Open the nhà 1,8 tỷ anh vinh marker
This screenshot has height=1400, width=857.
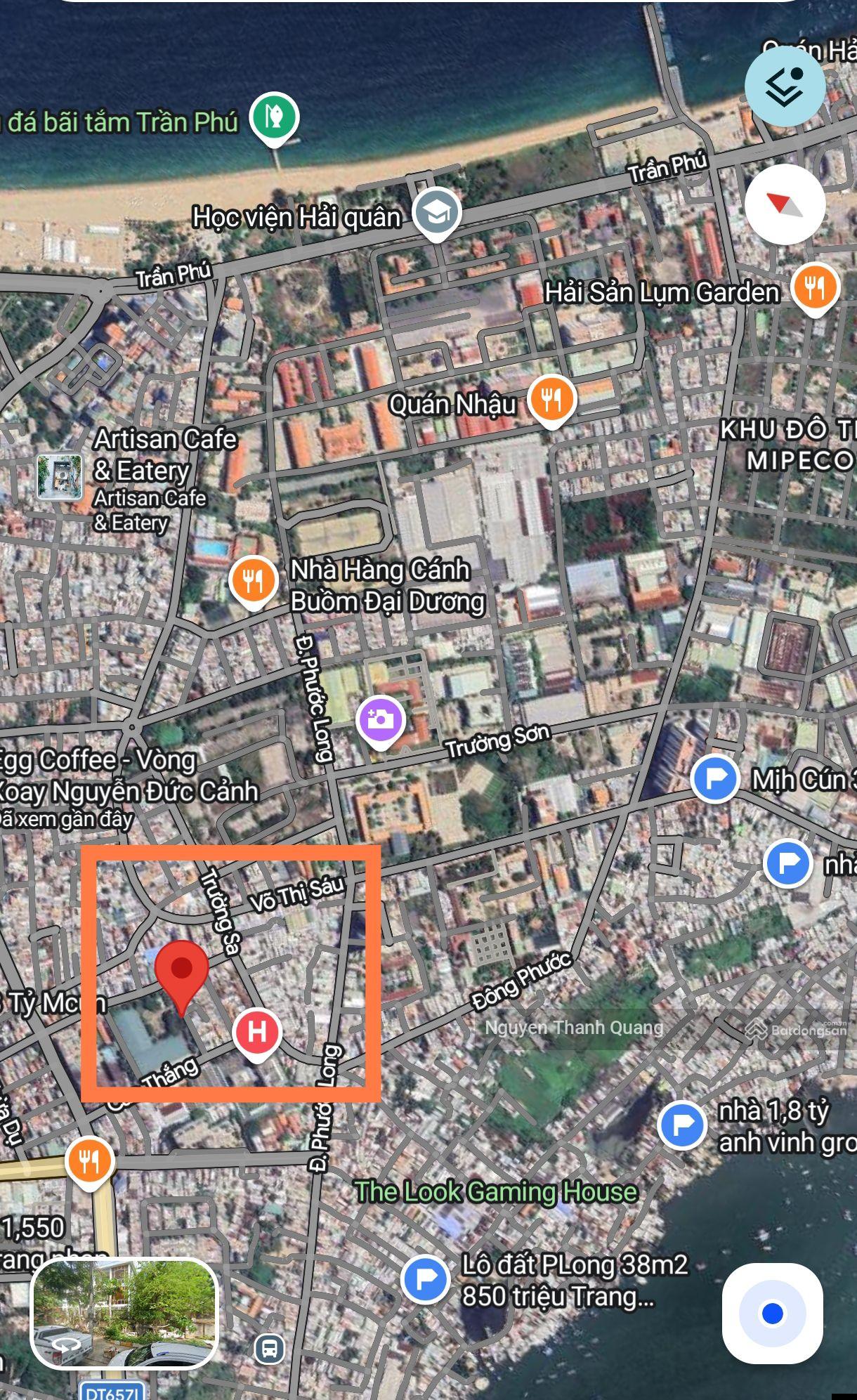(681, 1125)
